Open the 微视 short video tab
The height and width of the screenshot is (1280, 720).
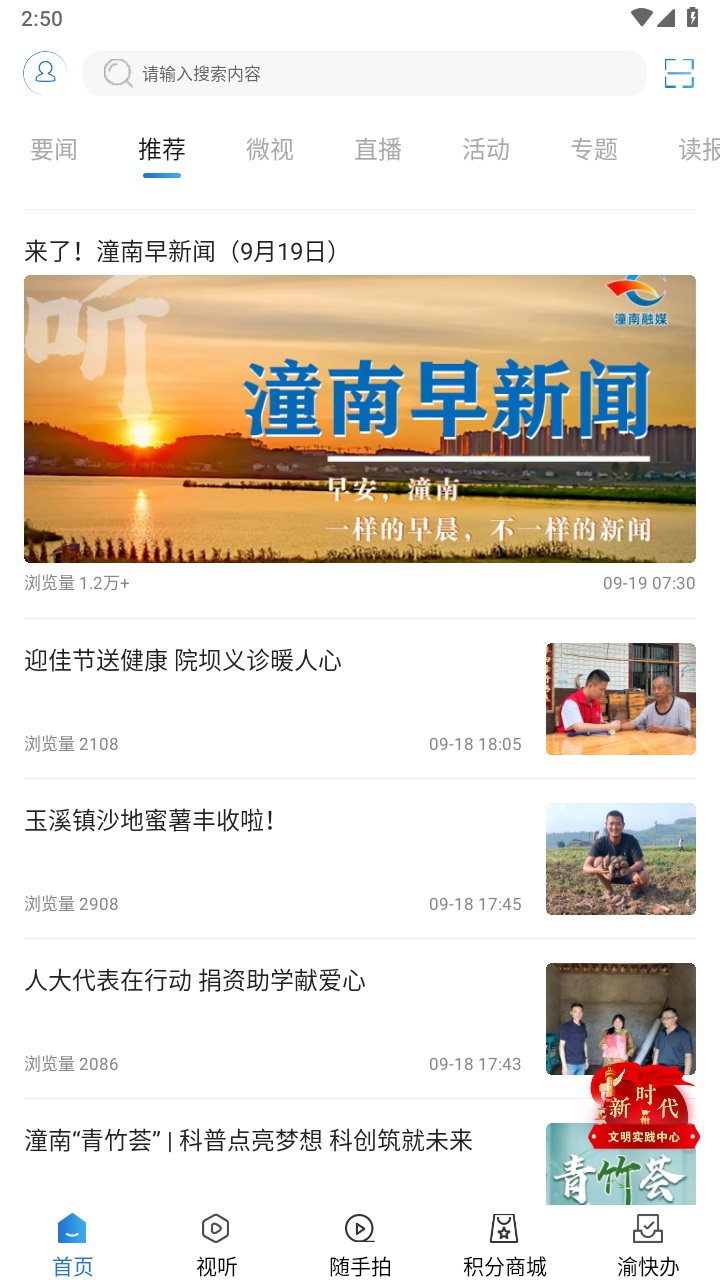point(269,149)
